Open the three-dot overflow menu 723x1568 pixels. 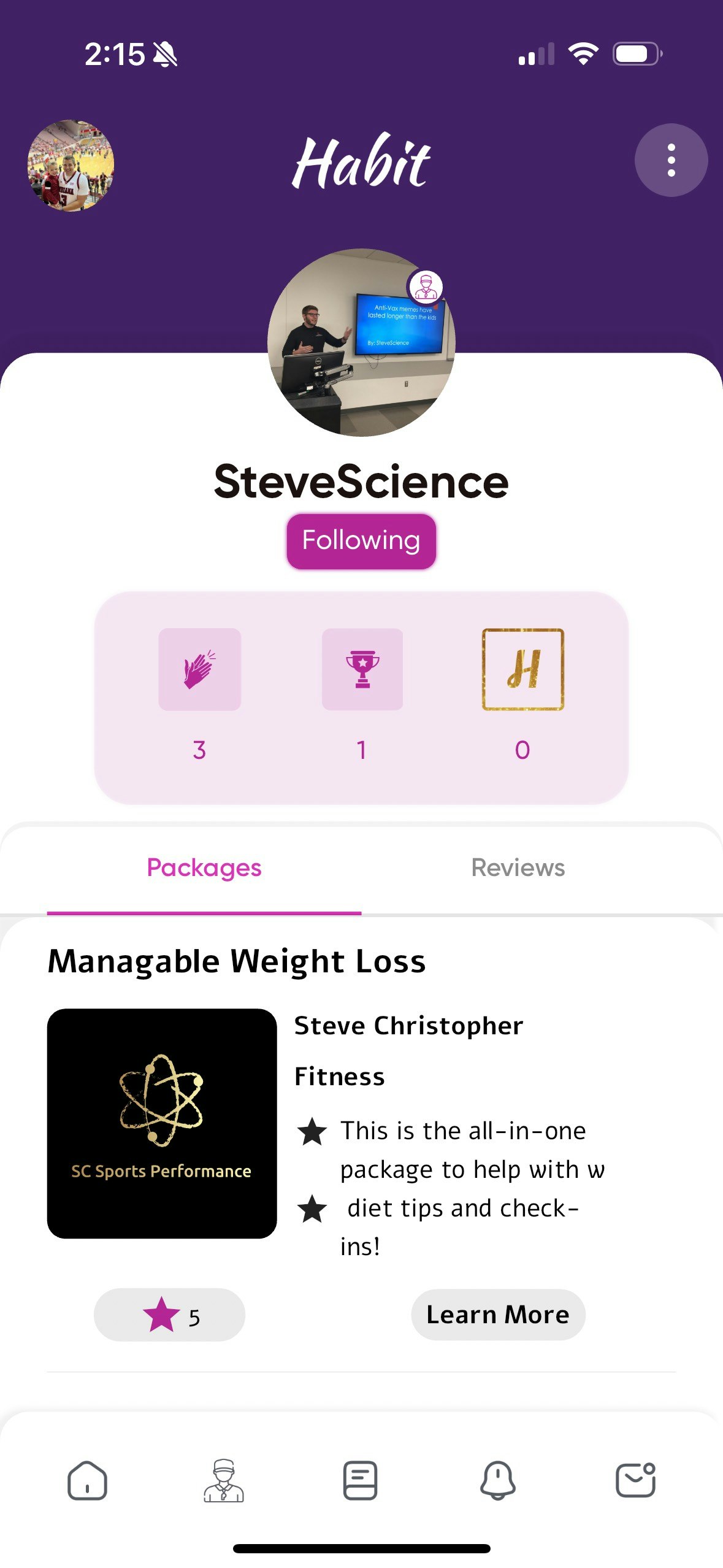click(x=671, y=160)
